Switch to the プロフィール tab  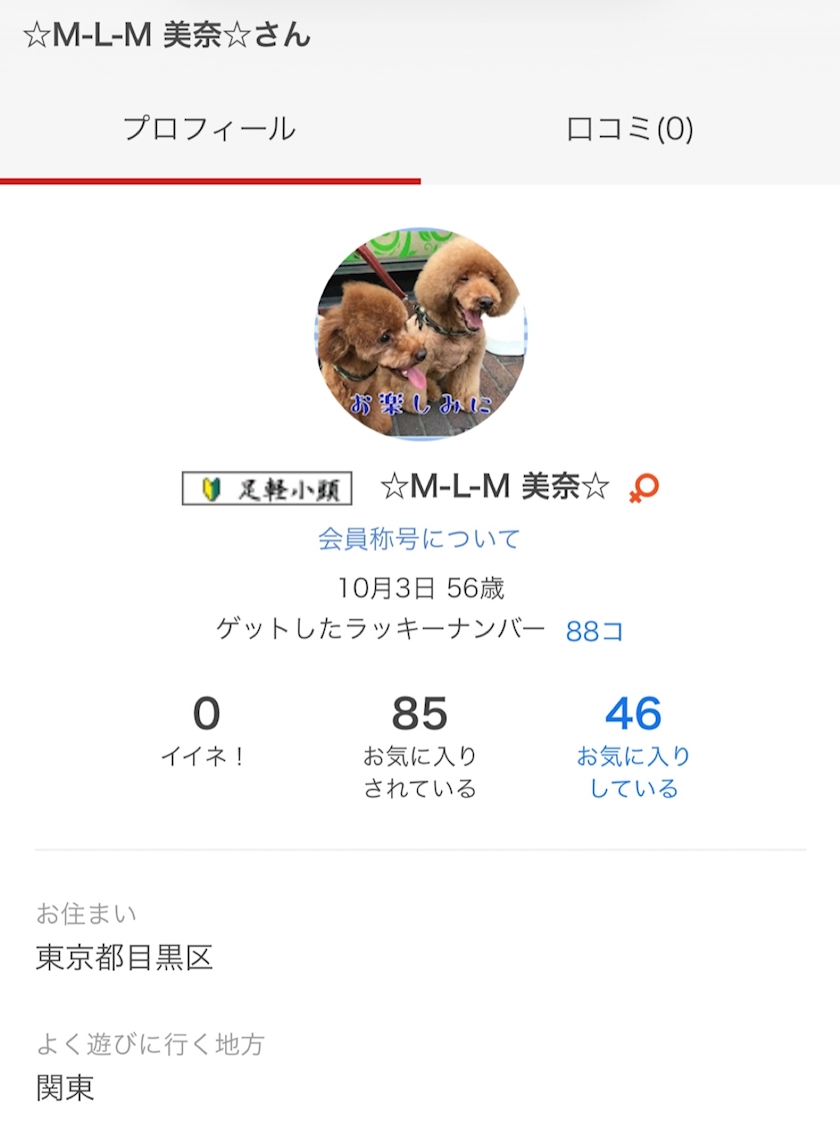[210, 129]
